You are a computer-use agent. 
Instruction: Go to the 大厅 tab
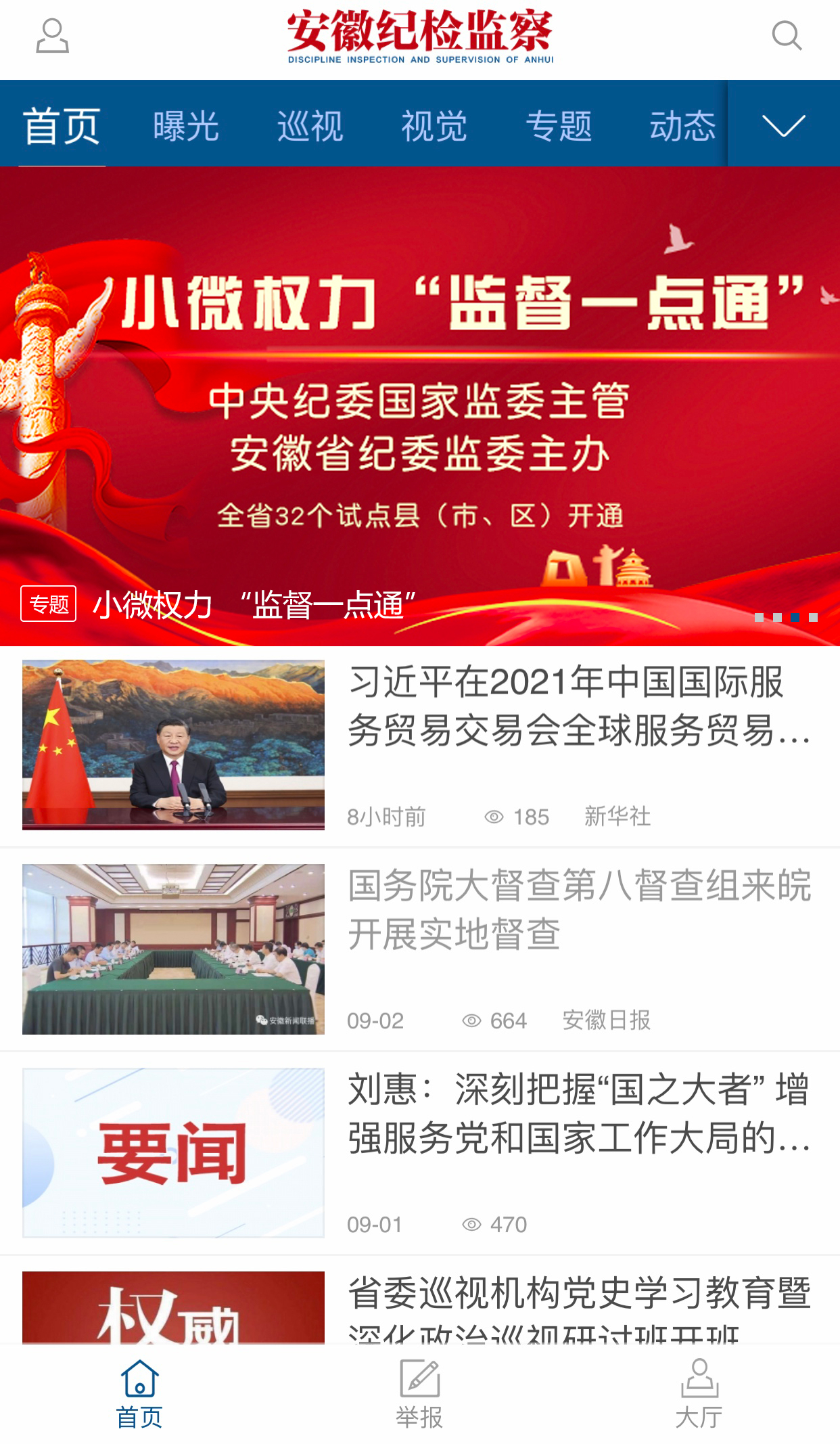(x=699, y=1394)
